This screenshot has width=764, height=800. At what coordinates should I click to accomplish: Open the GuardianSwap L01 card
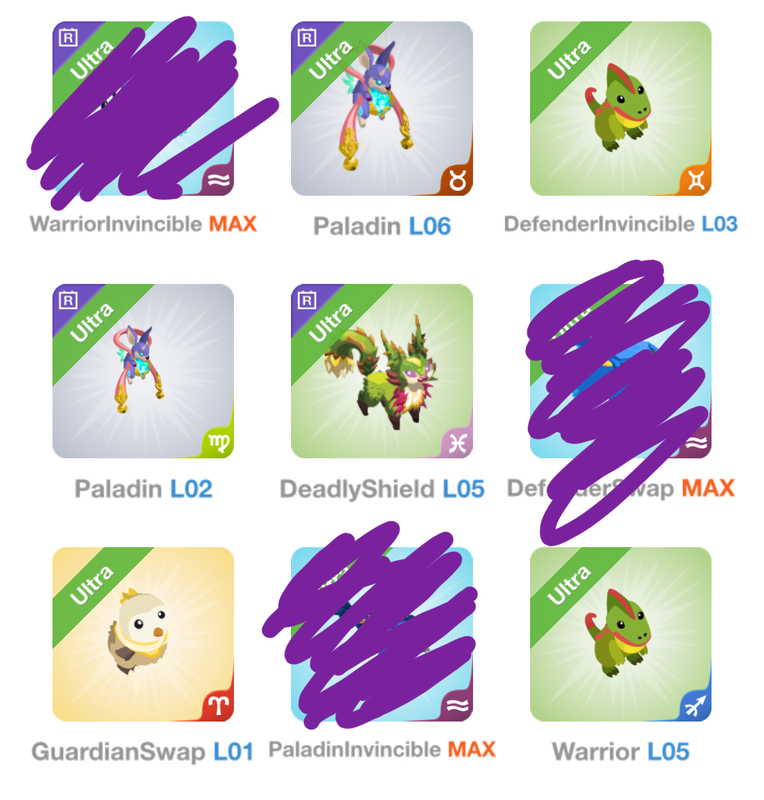[142, 634]
